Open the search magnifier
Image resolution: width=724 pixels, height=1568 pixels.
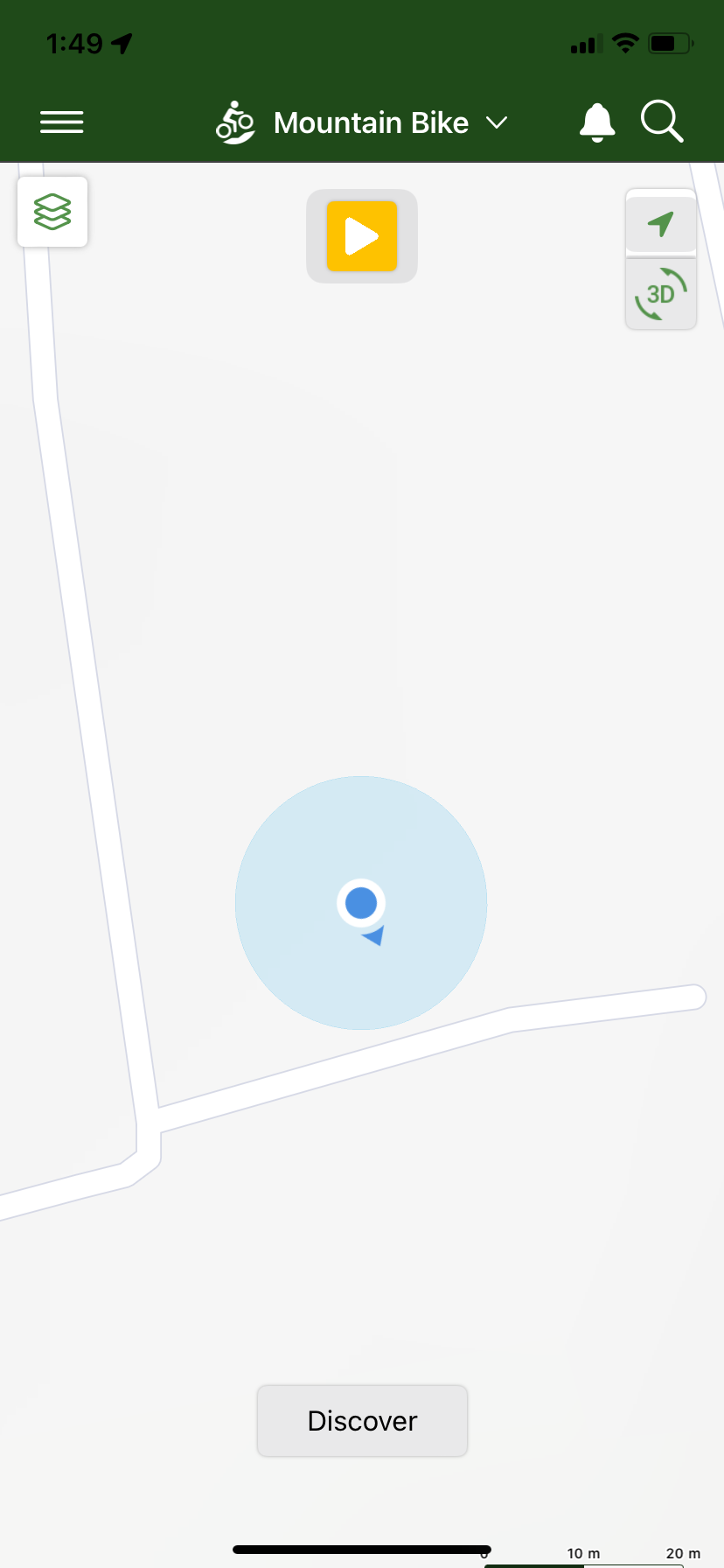[662, 122]
